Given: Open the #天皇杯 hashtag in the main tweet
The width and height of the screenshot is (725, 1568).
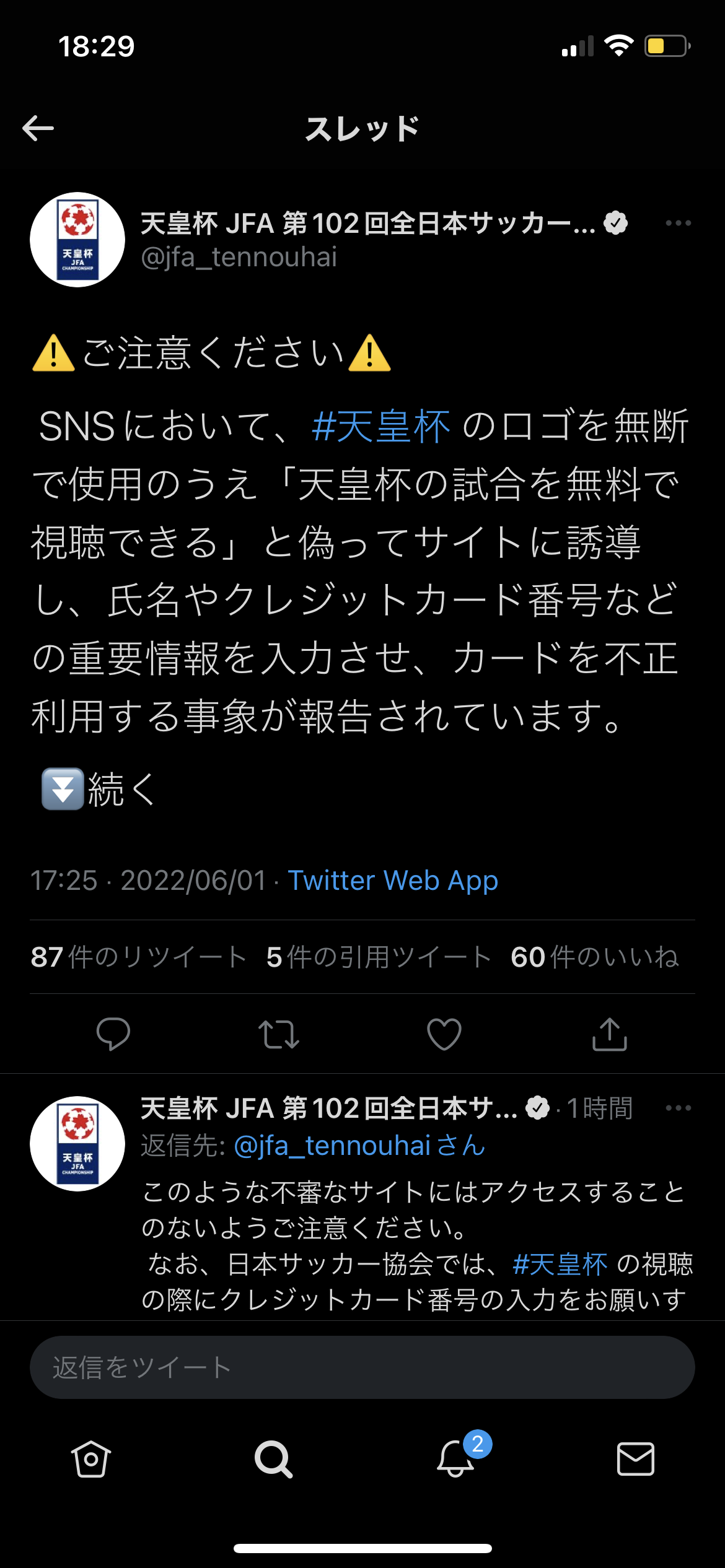Looking at the screenshot, I should 380,427.
